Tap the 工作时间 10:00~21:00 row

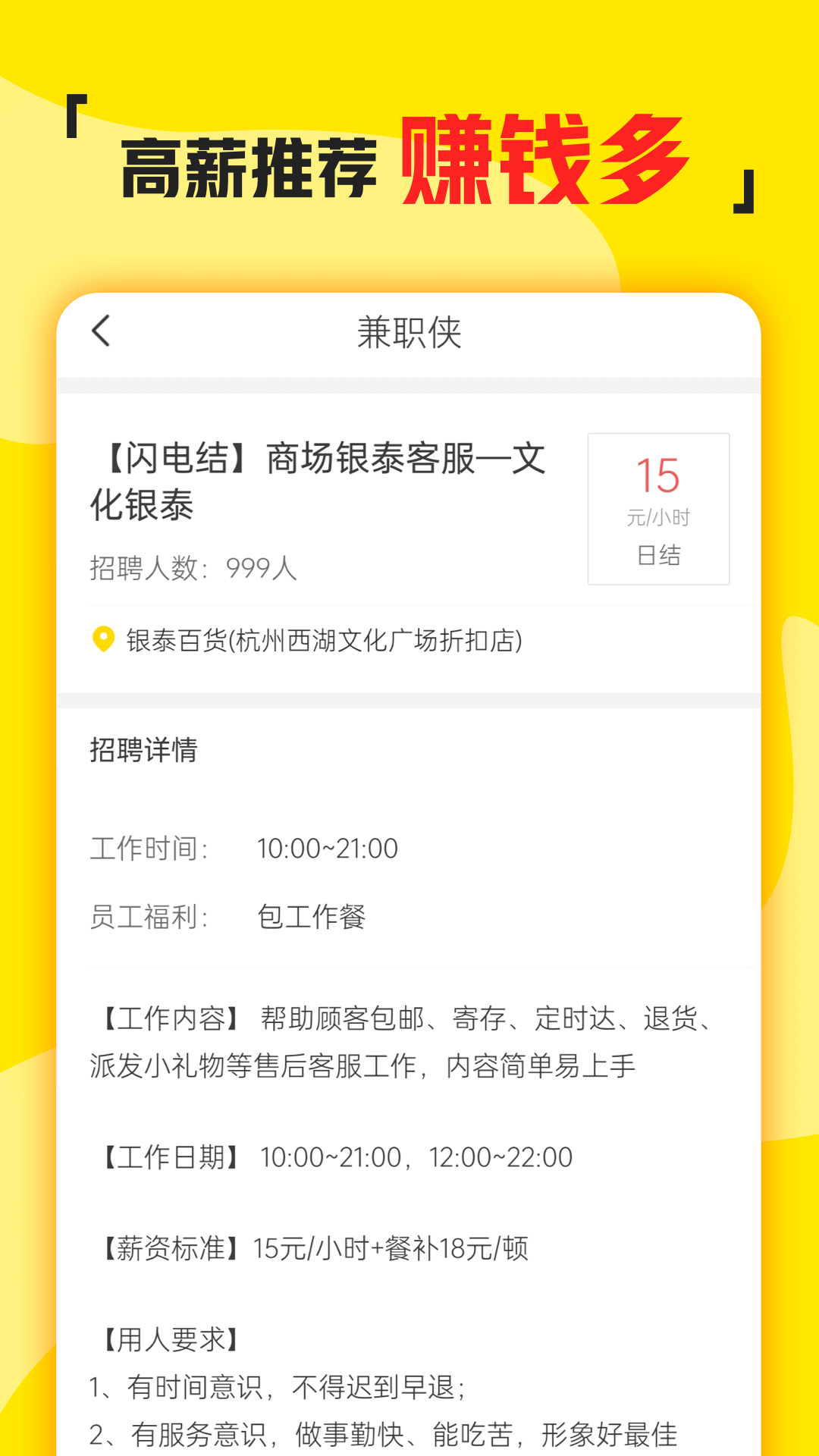click(x=243, y=848)
